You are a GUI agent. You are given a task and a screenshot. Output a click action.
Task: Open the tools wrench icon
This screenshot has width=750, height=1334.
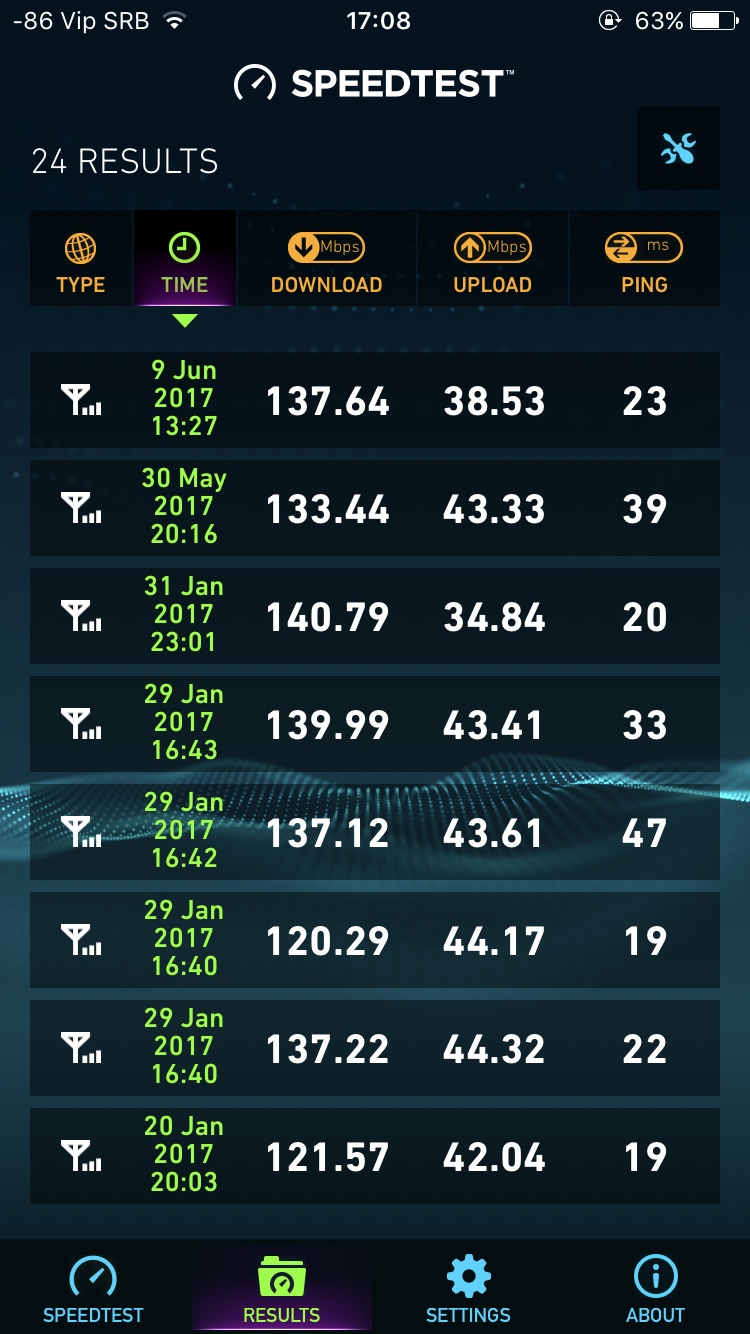(x=678, y=149)
